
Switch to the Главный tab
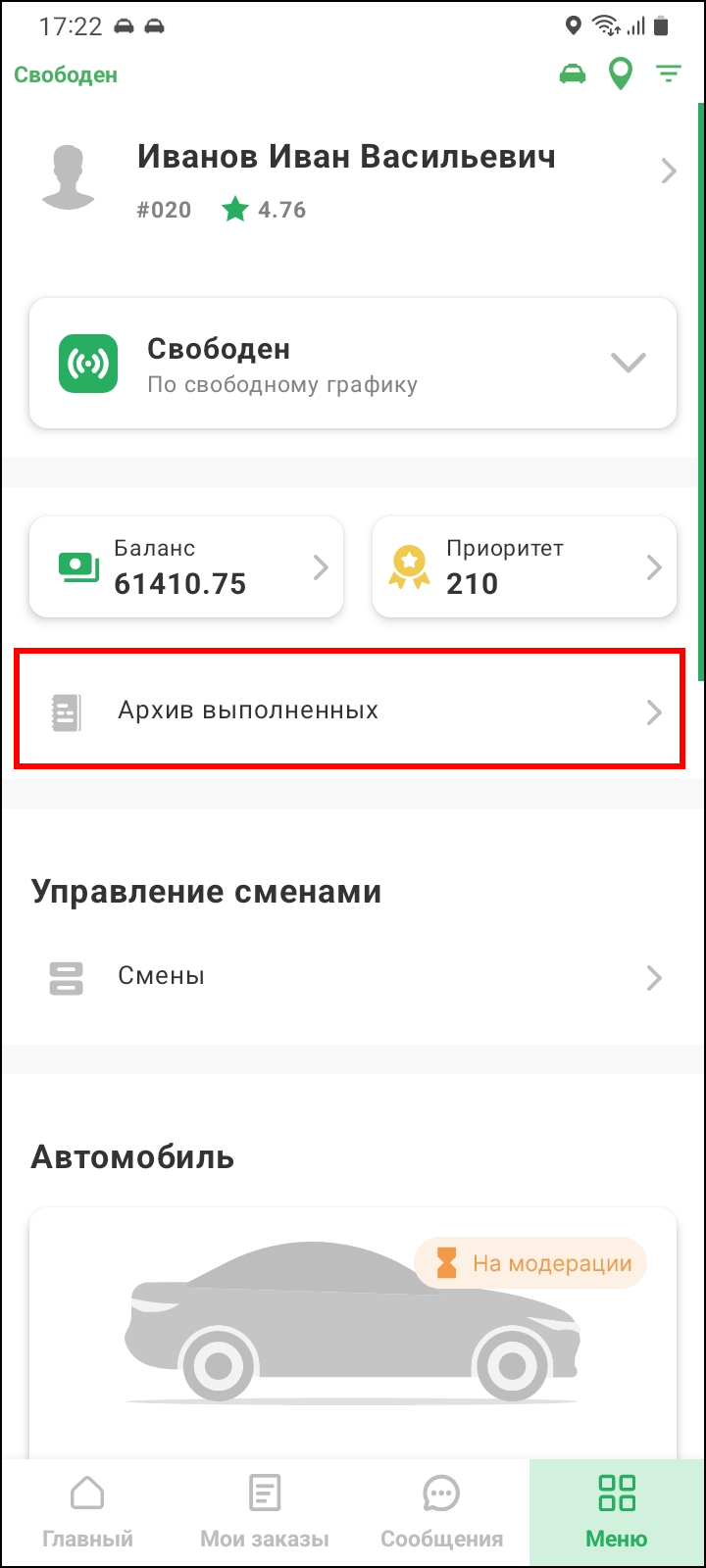pos(88,1512)
